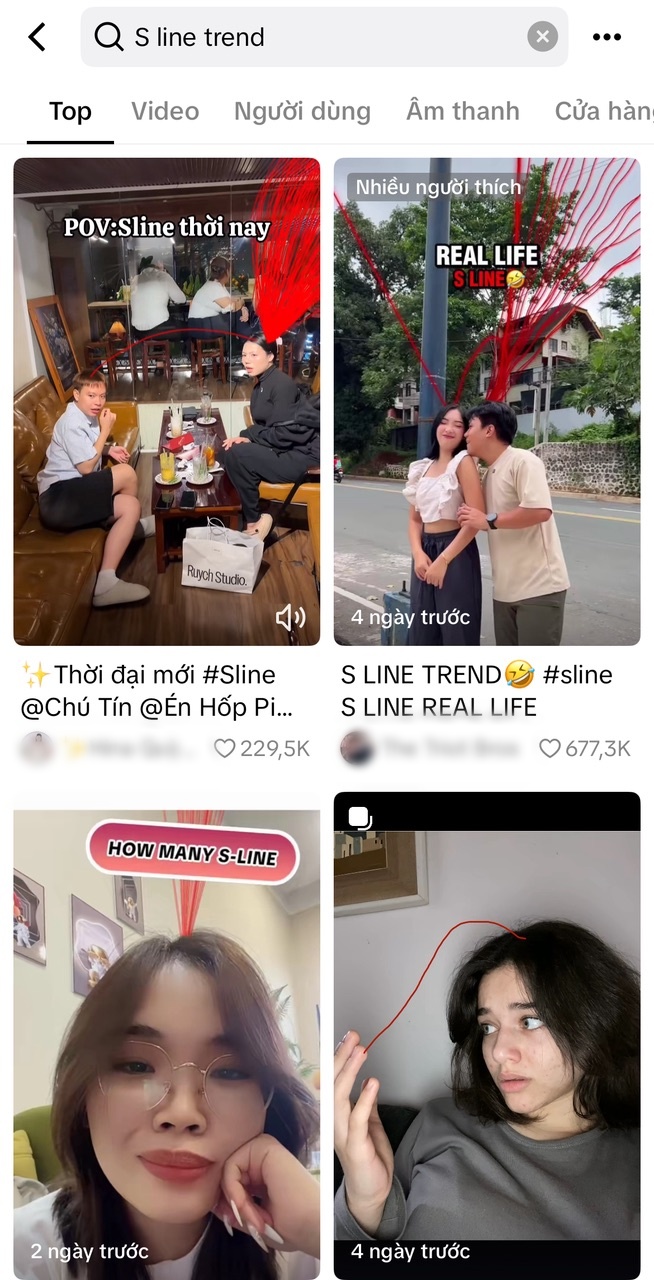Switch to the Video tab
The width and height of the screenshot is (654, 1280).
tap(165, 111)
